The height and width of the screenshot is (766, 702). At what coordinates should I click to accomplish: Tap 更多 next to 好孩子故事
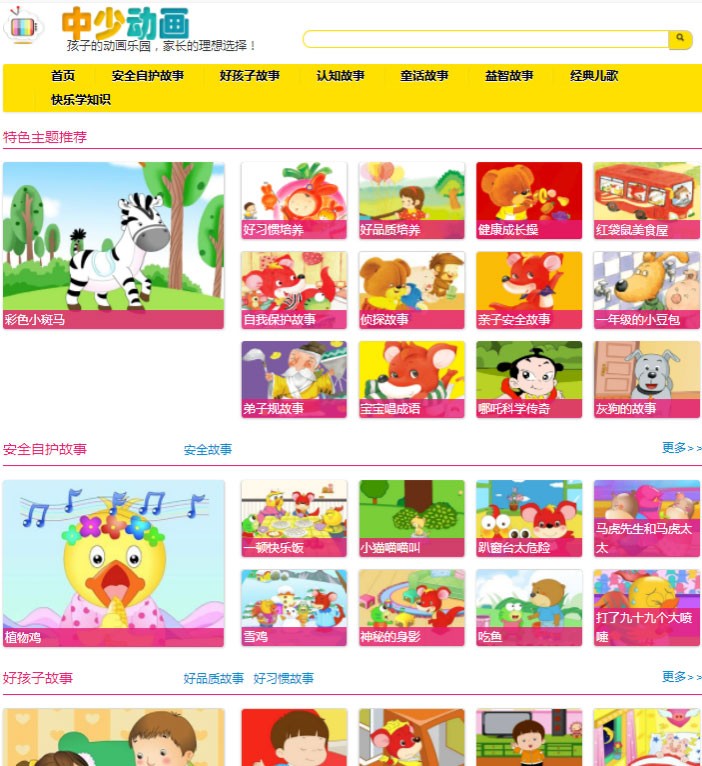[681, 677]
